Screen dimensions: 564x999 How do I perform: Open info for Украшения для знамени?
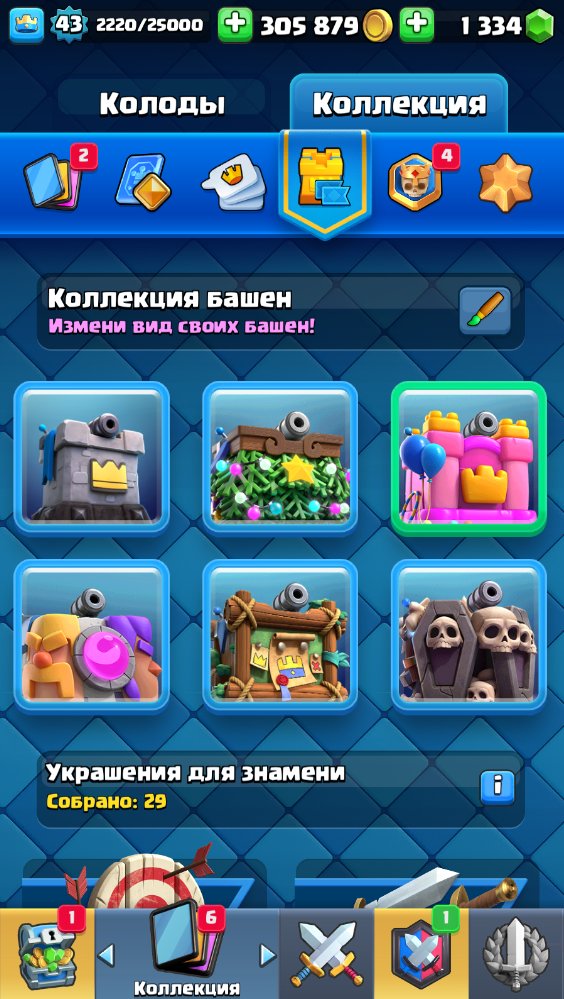497,787
